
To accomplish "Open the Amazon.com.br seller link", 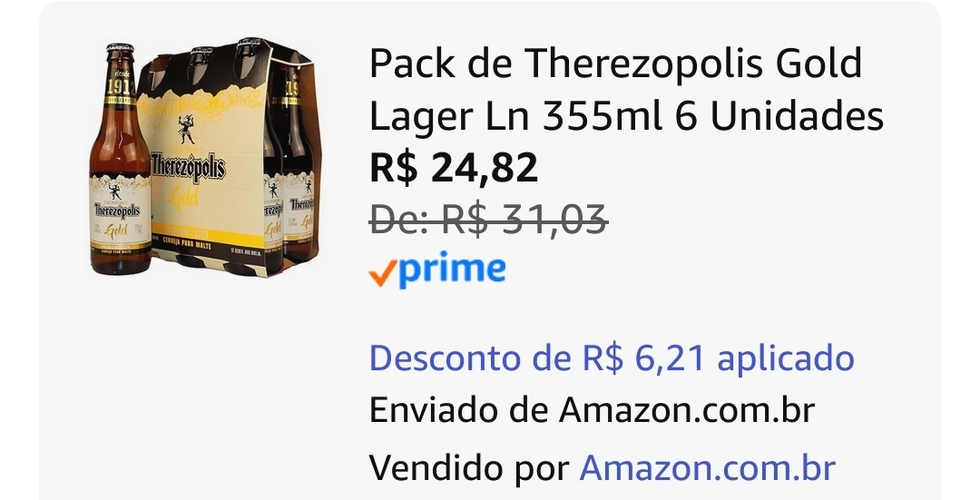I will 707,467.
